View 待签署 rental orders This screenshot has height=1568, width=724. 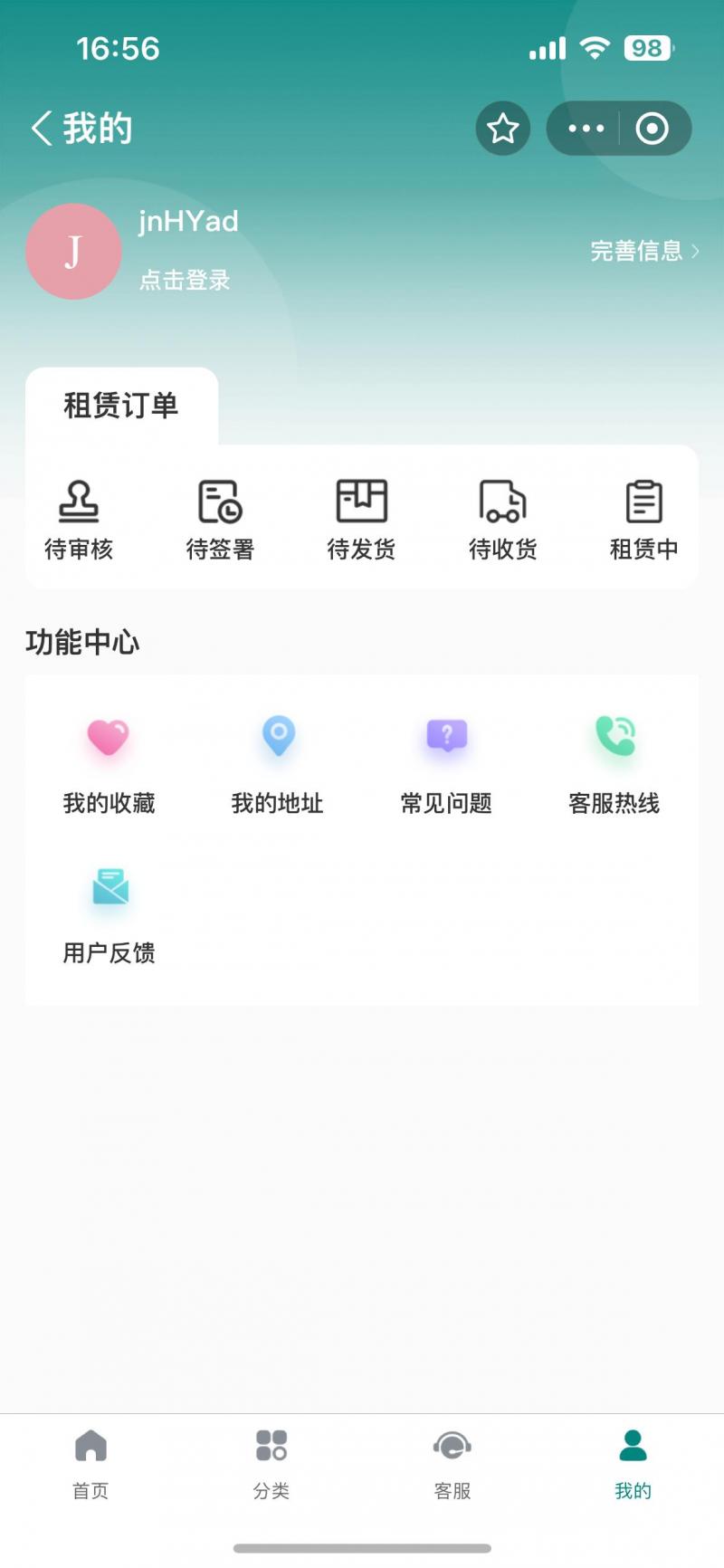pyautogui.click(x=220, y=520)
